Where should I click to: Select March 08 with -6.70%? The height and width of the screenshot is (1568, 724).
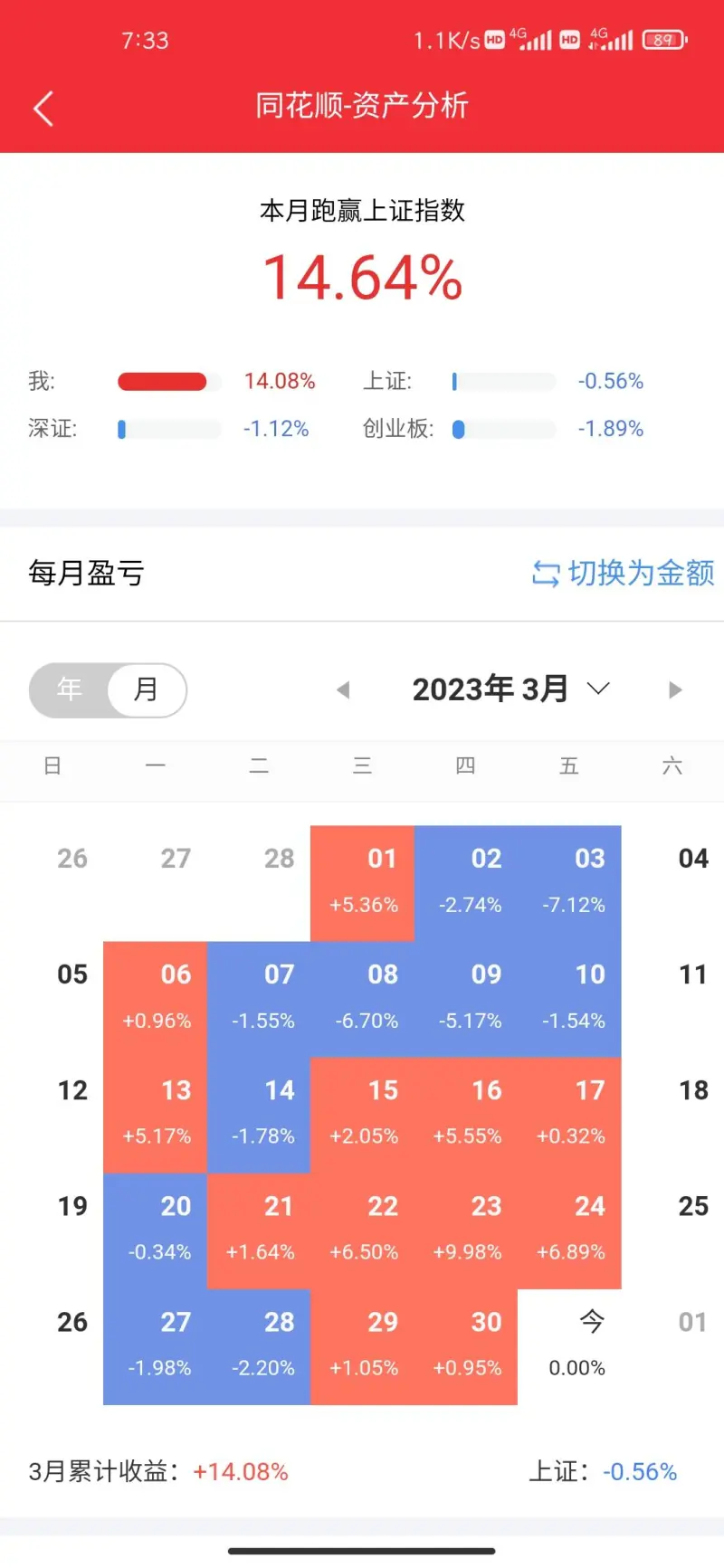point(362,998)
